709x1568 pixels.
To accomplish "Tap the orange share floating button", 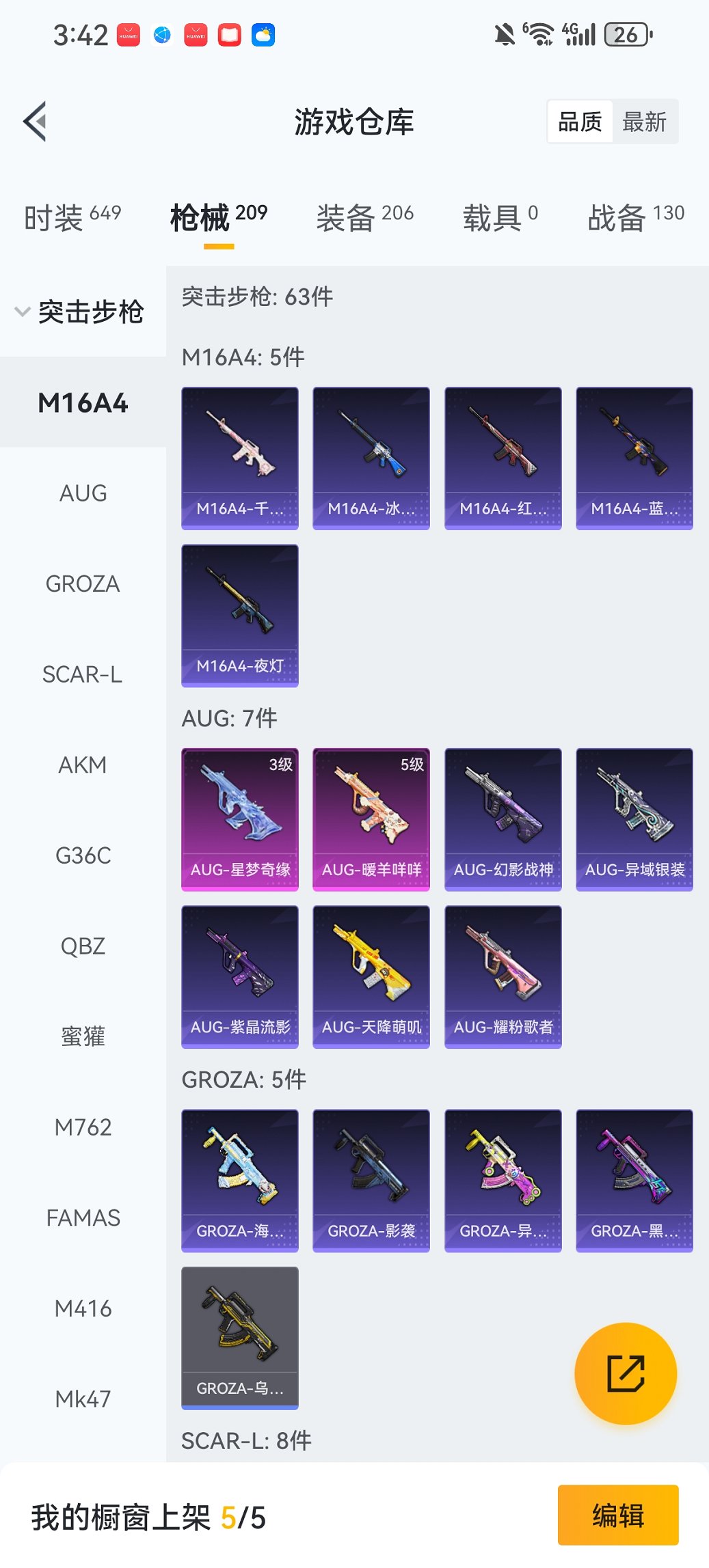I will [626, 1373].
